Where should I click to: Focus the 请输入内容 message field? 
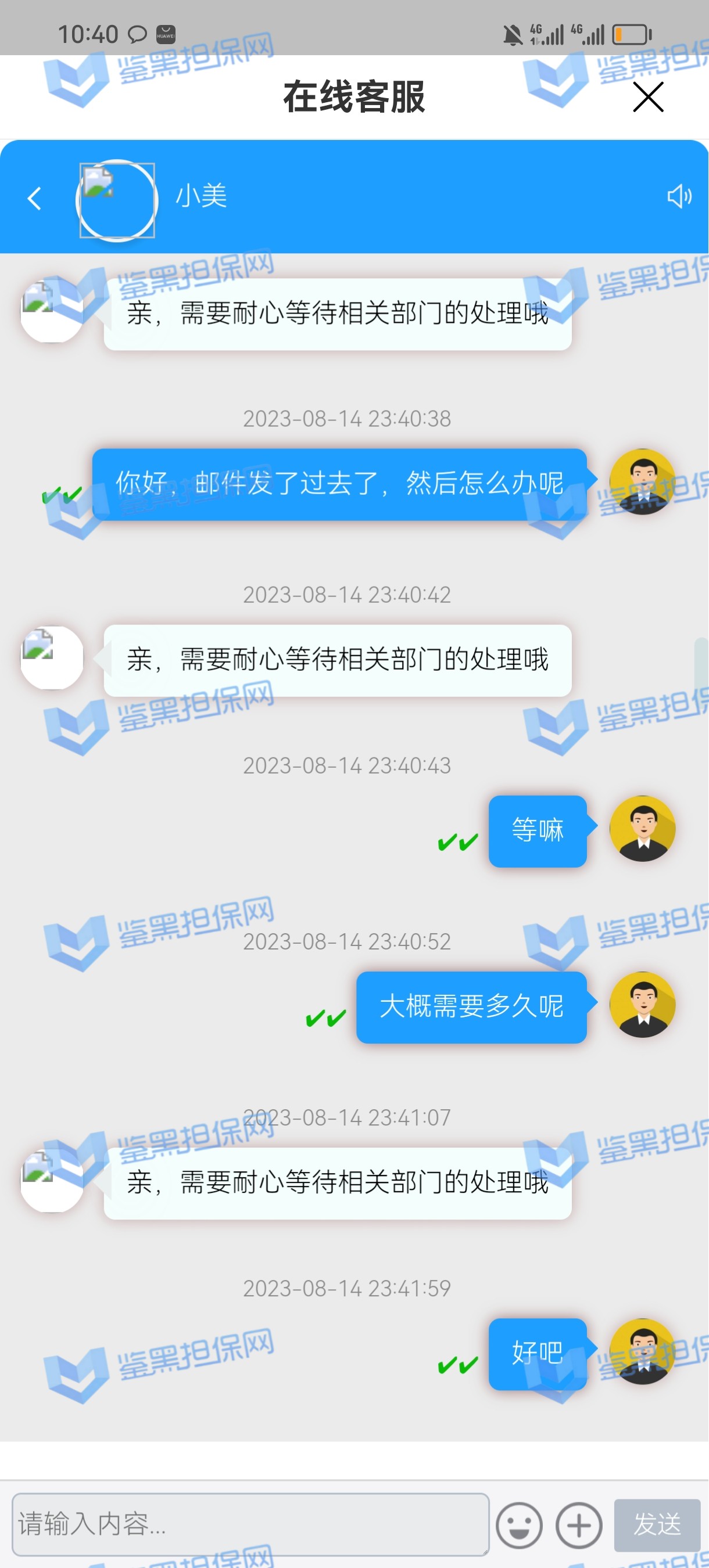250,1523
